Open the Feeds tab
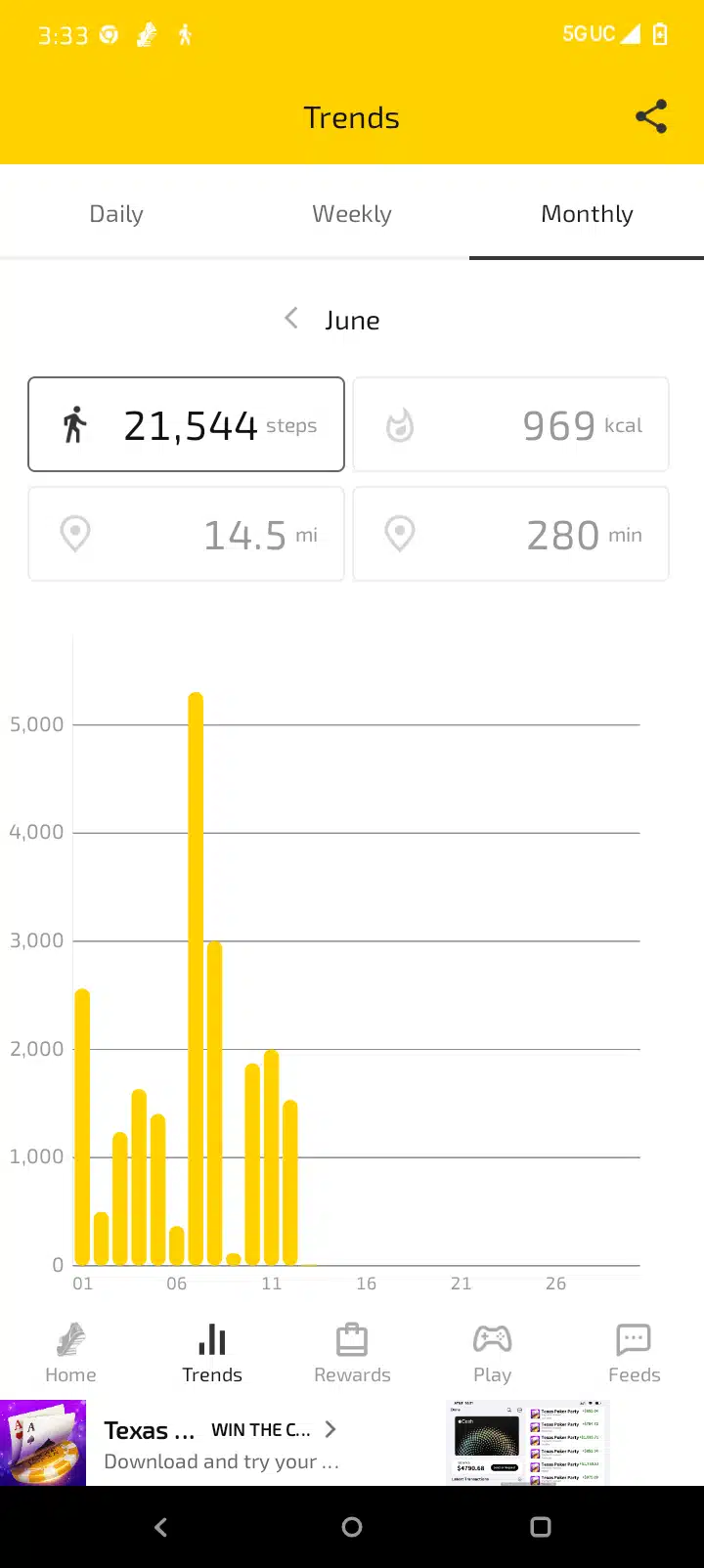Viewport: 704px width, 1568px height. coord(634,1353)
